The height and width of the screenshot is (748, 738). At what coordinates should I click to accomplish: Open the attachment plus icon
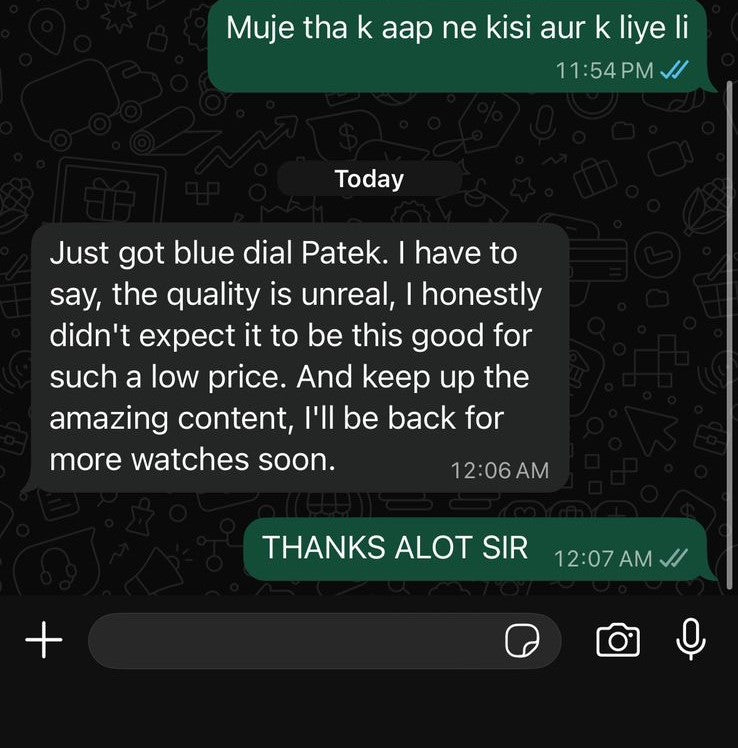[x=44, y=640]
